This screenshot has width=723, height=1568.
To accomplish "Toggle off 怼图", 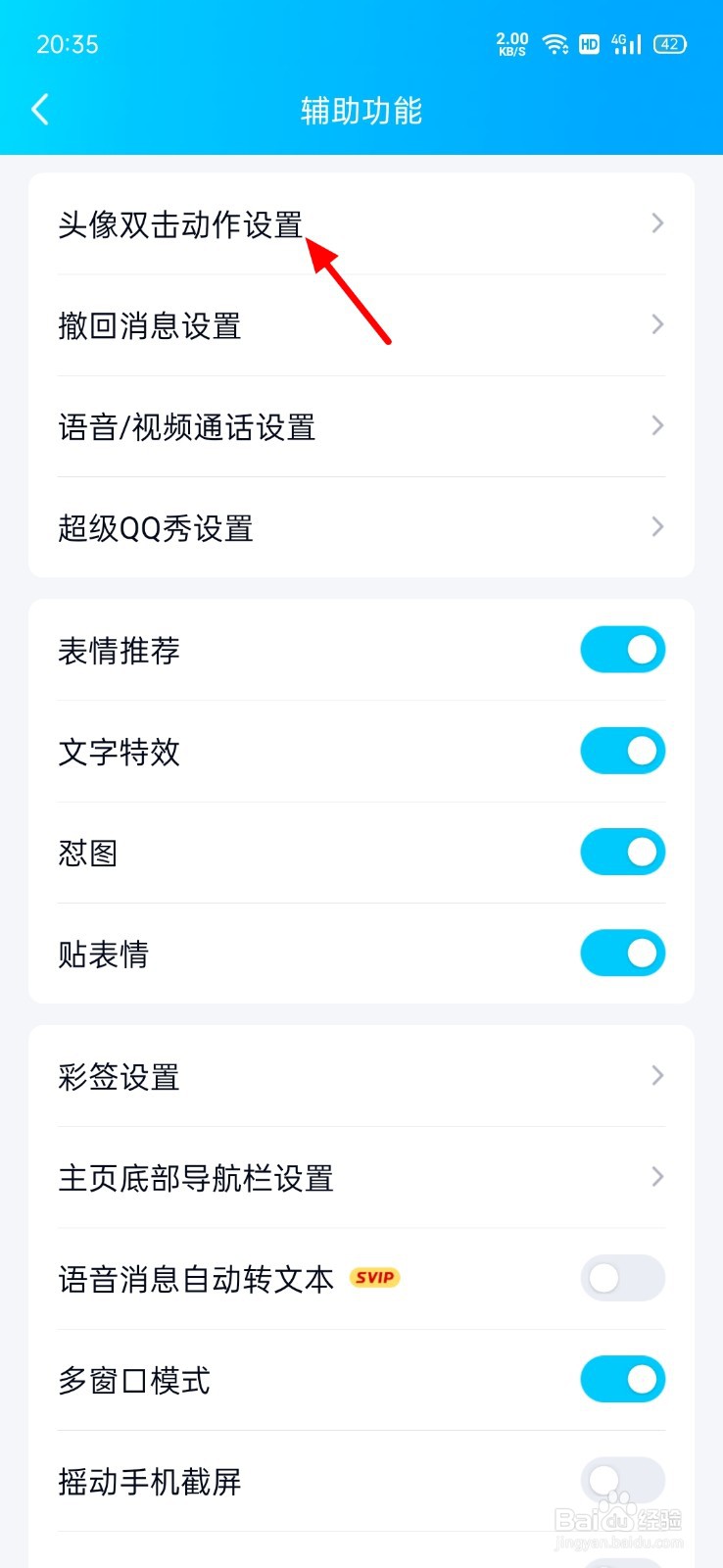I will 622,853.
